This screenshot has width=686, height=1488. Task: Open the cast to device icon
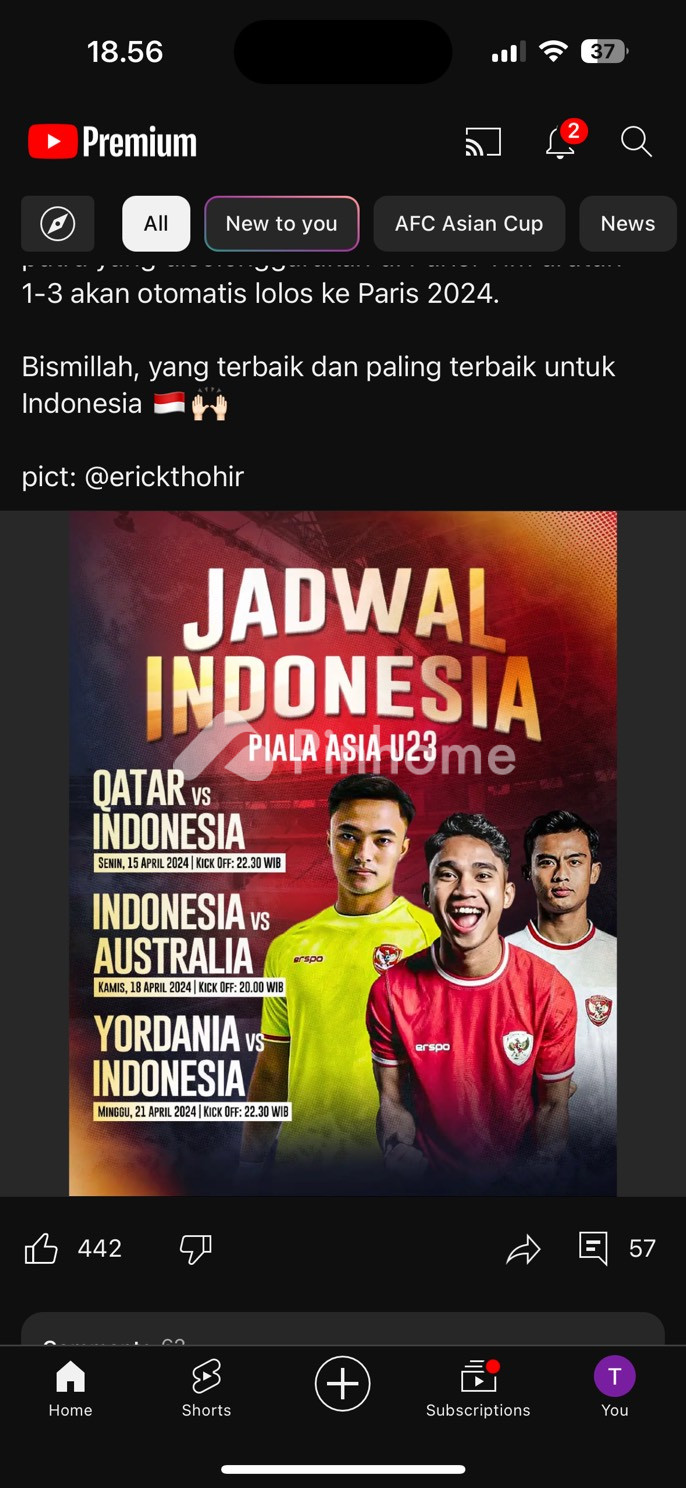[483, 142]
